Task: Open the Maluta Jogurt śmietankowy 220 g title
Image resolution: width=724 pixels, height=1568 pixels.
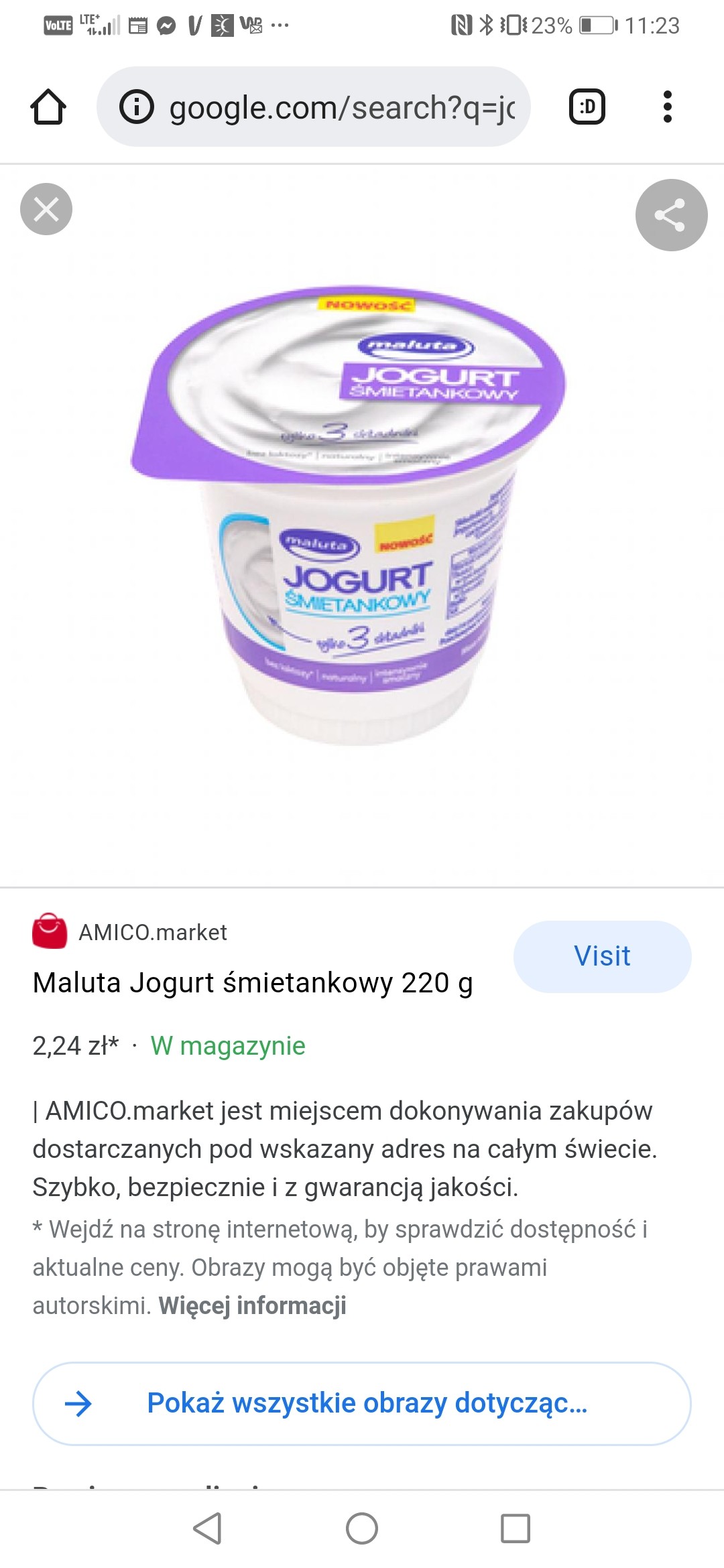Action: tap(253, 983)
